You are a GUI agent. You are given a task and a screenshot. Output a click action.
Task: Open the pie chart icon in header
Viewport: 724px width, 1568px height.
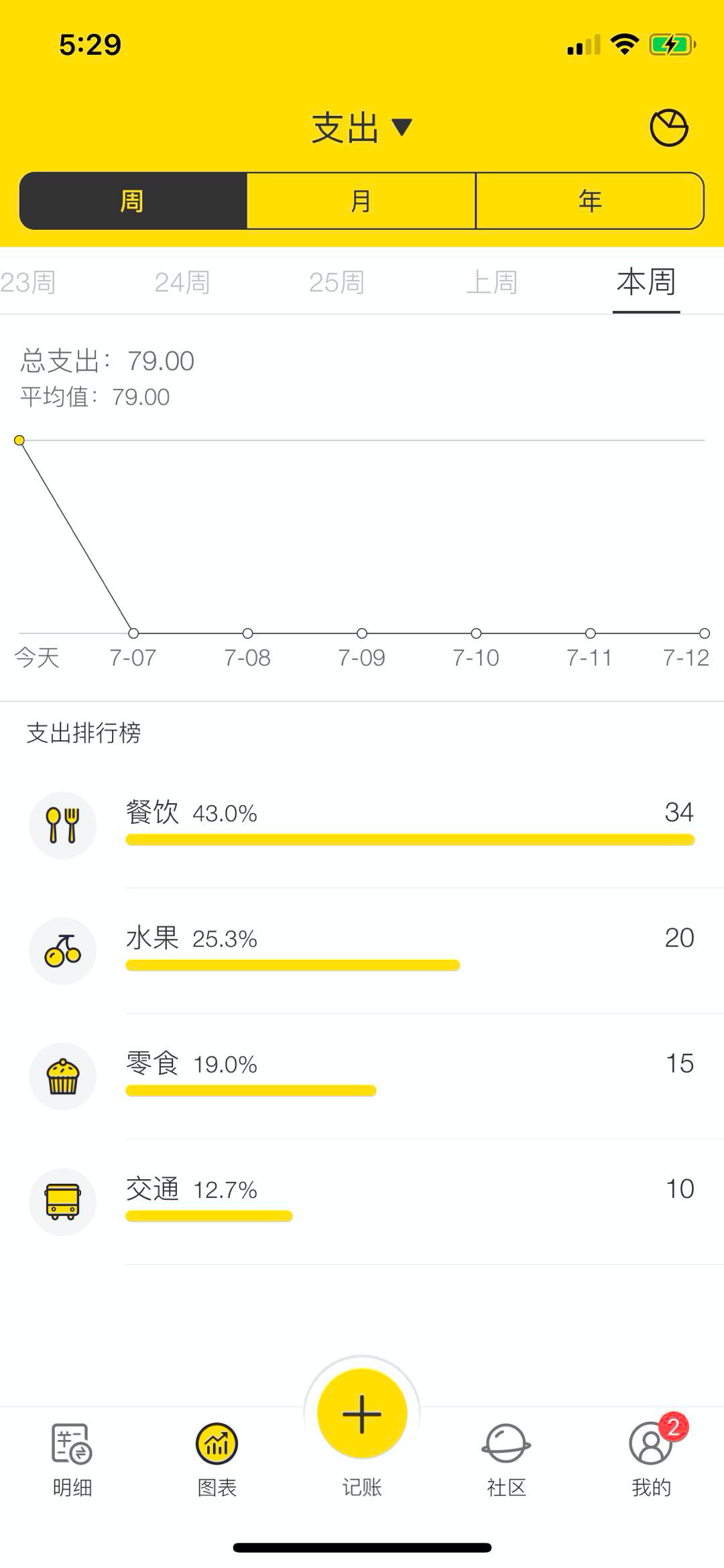point(669,127)
